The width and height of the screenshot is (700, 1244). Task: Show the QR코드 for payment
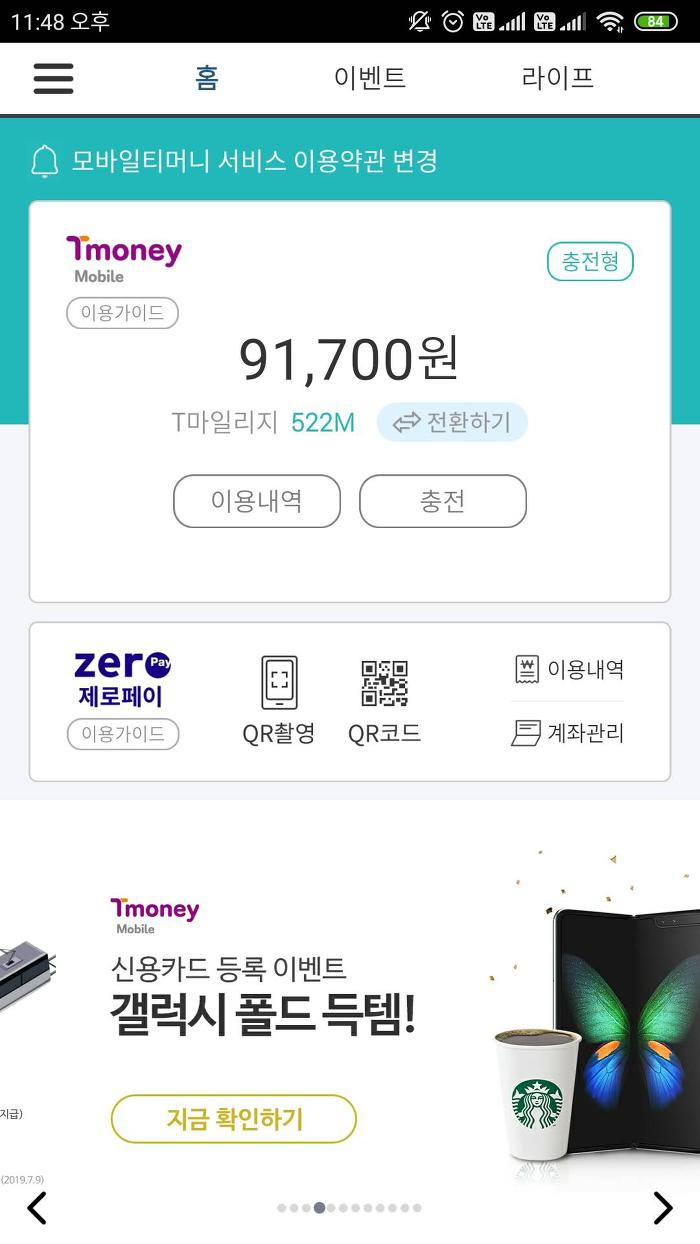[x=385, y=700]
